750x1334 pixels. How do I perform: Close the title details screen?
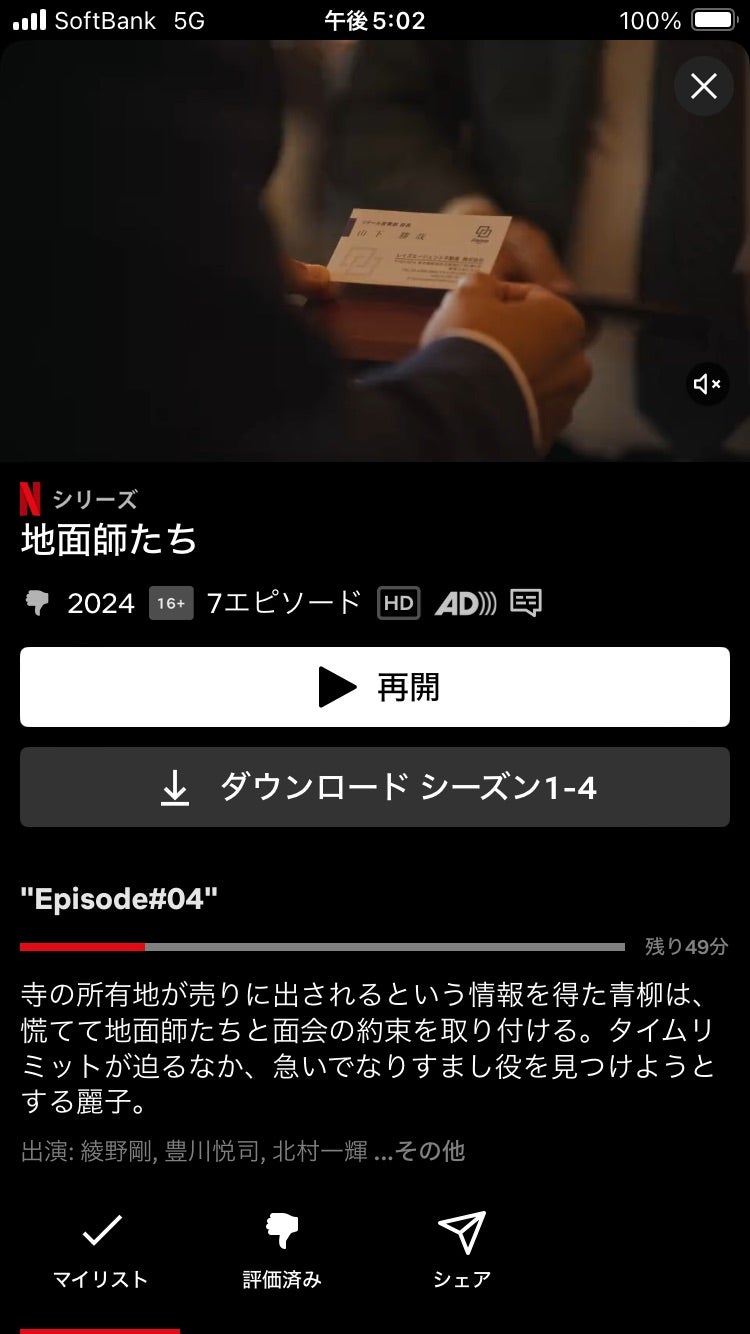[x=704, y=87]
